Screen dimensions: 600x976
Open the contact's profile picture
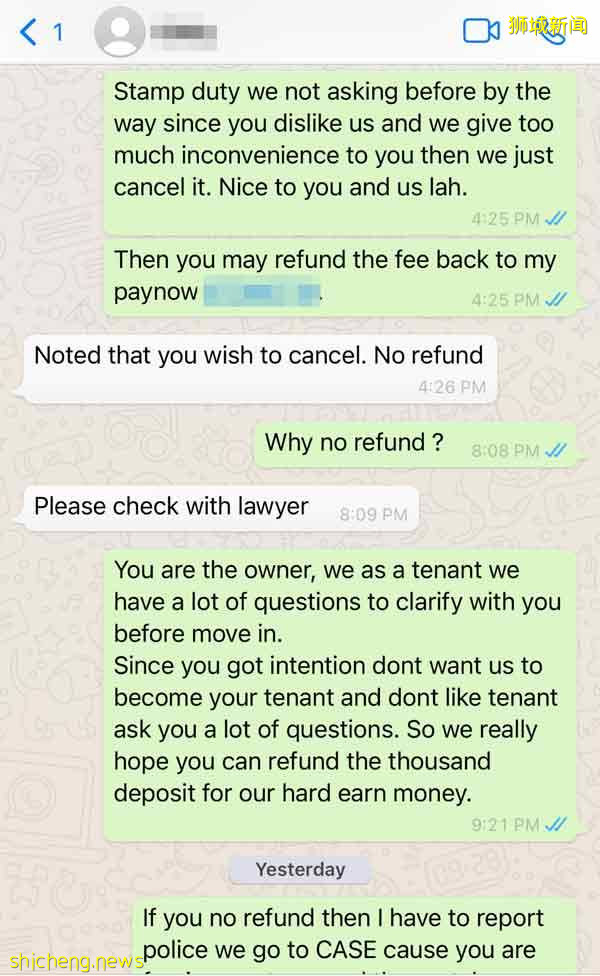[119, 32]
